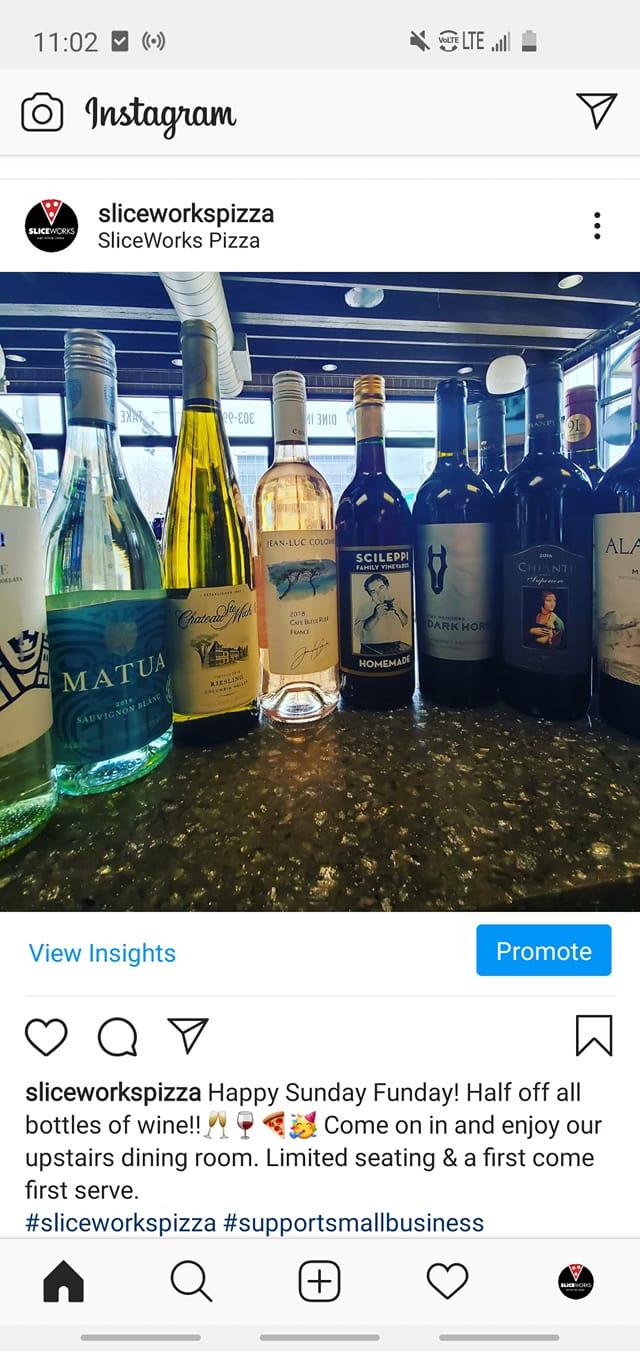Viewport: 640px width, 1351px height.
Task: Open the wine bottles post photo
Action: [320, 590]
